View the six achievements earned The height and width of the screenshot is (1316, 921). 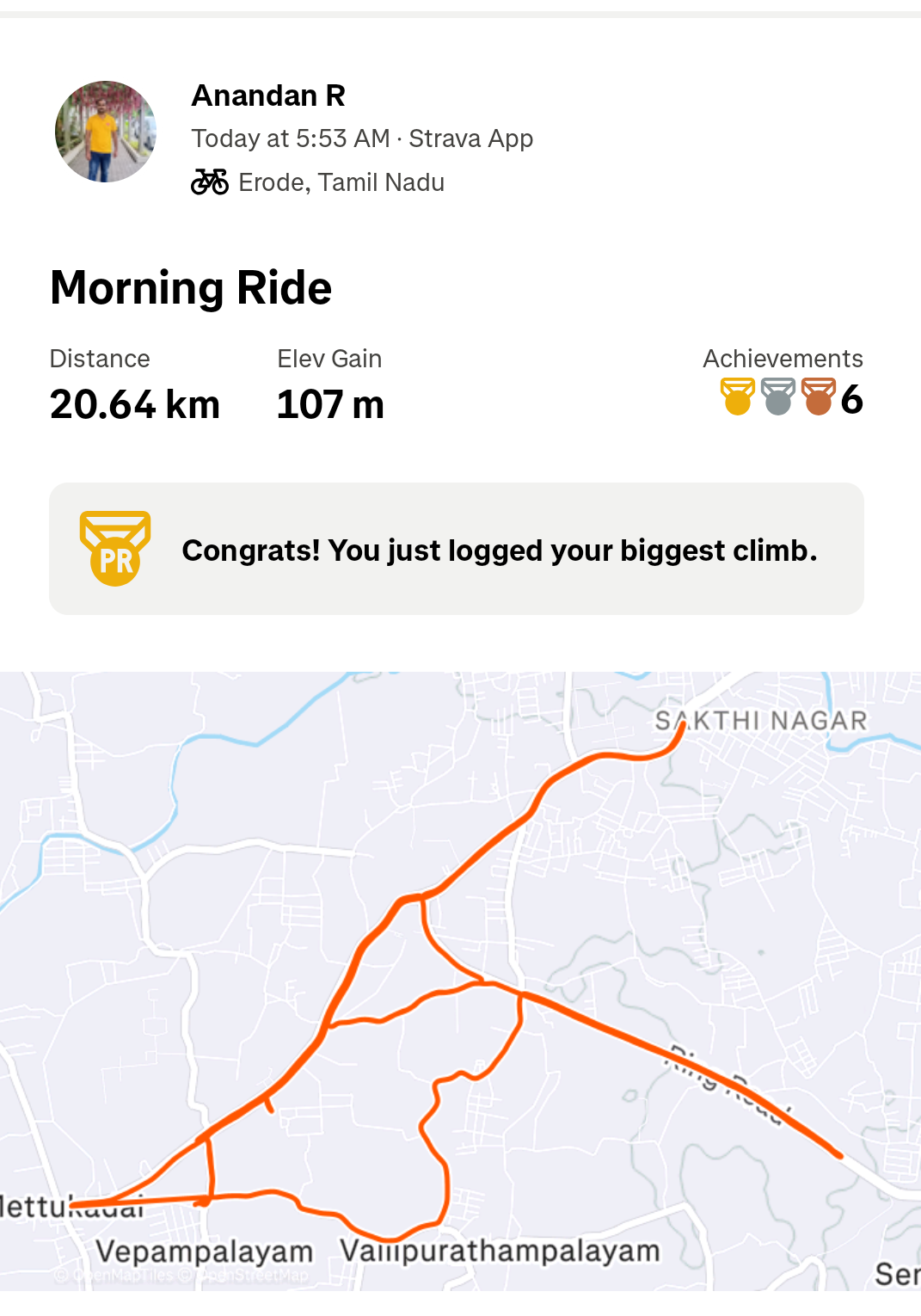pos(791,398)
